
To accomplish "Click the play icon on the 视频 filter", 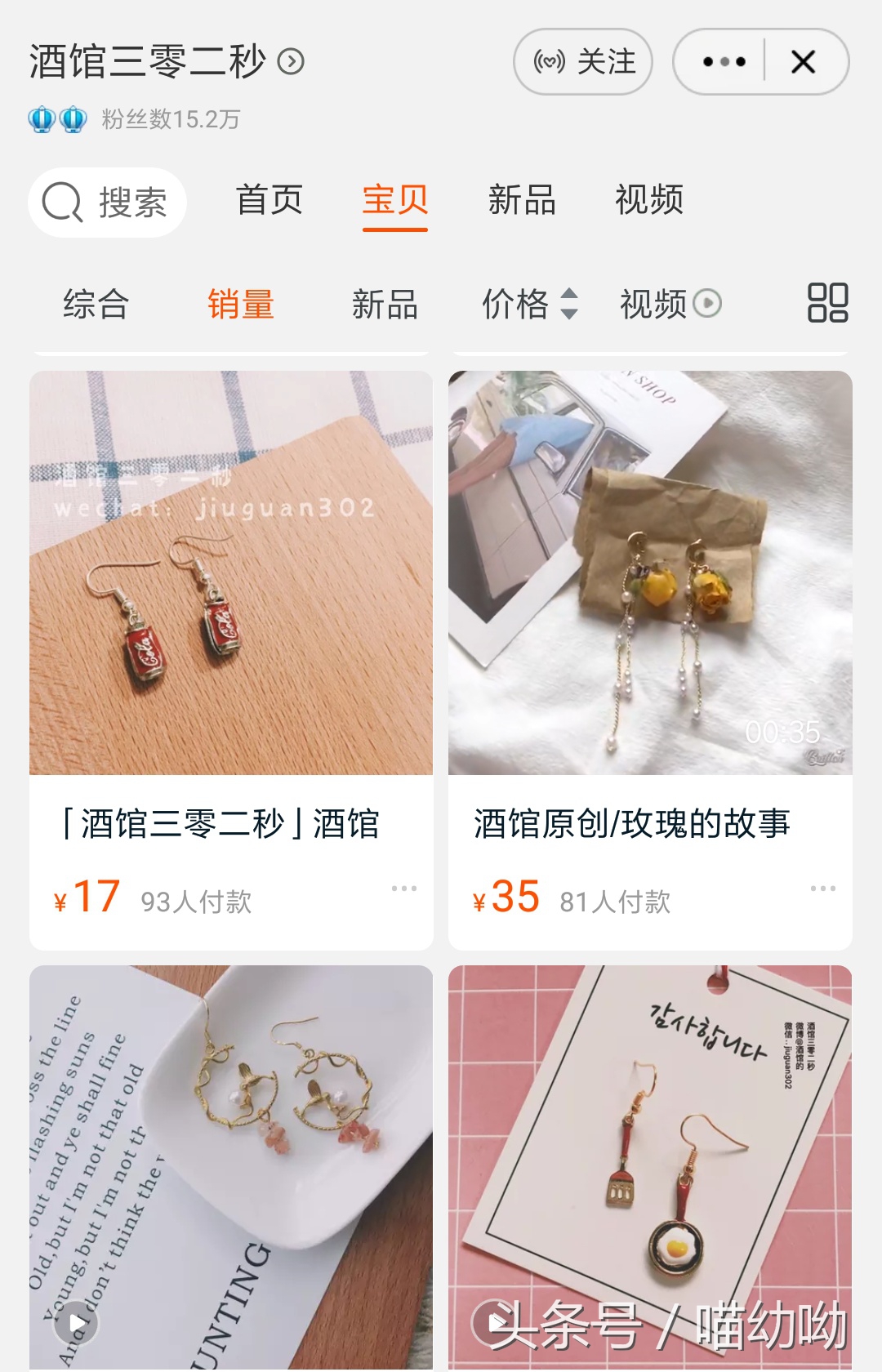I will click(x=707, y=303).
